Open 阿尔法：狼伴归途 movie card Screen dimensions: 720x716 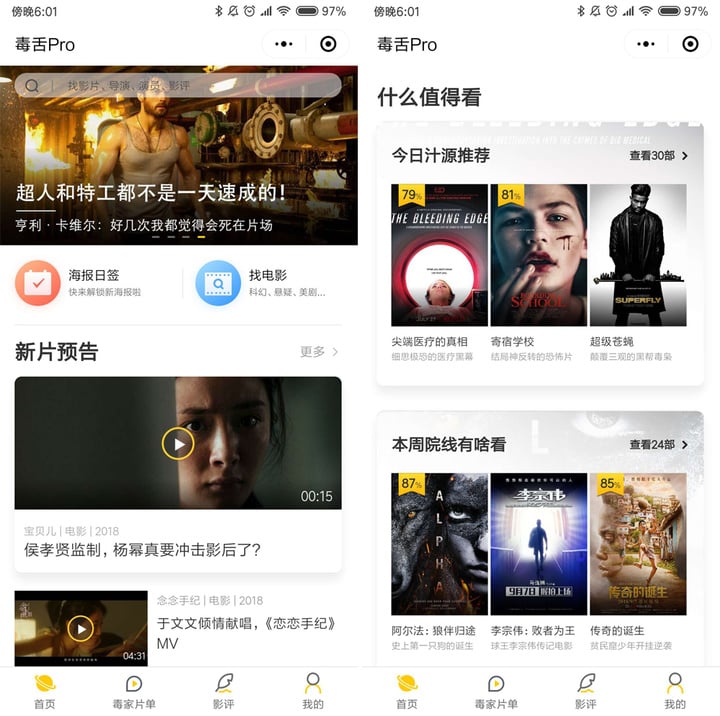pyautogui.click(x=439, y=544)
